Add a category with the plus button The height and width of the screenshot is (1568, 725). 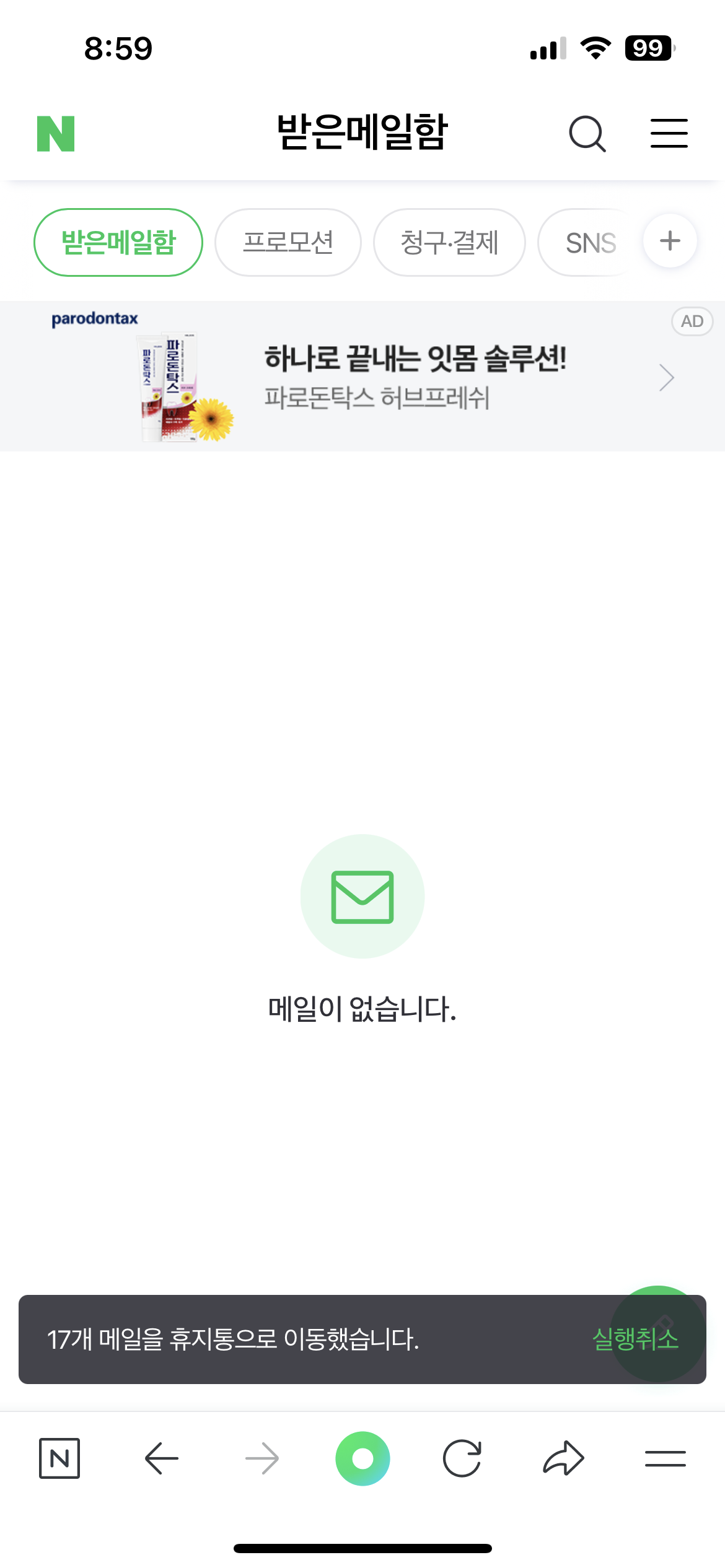pos(670,241)
